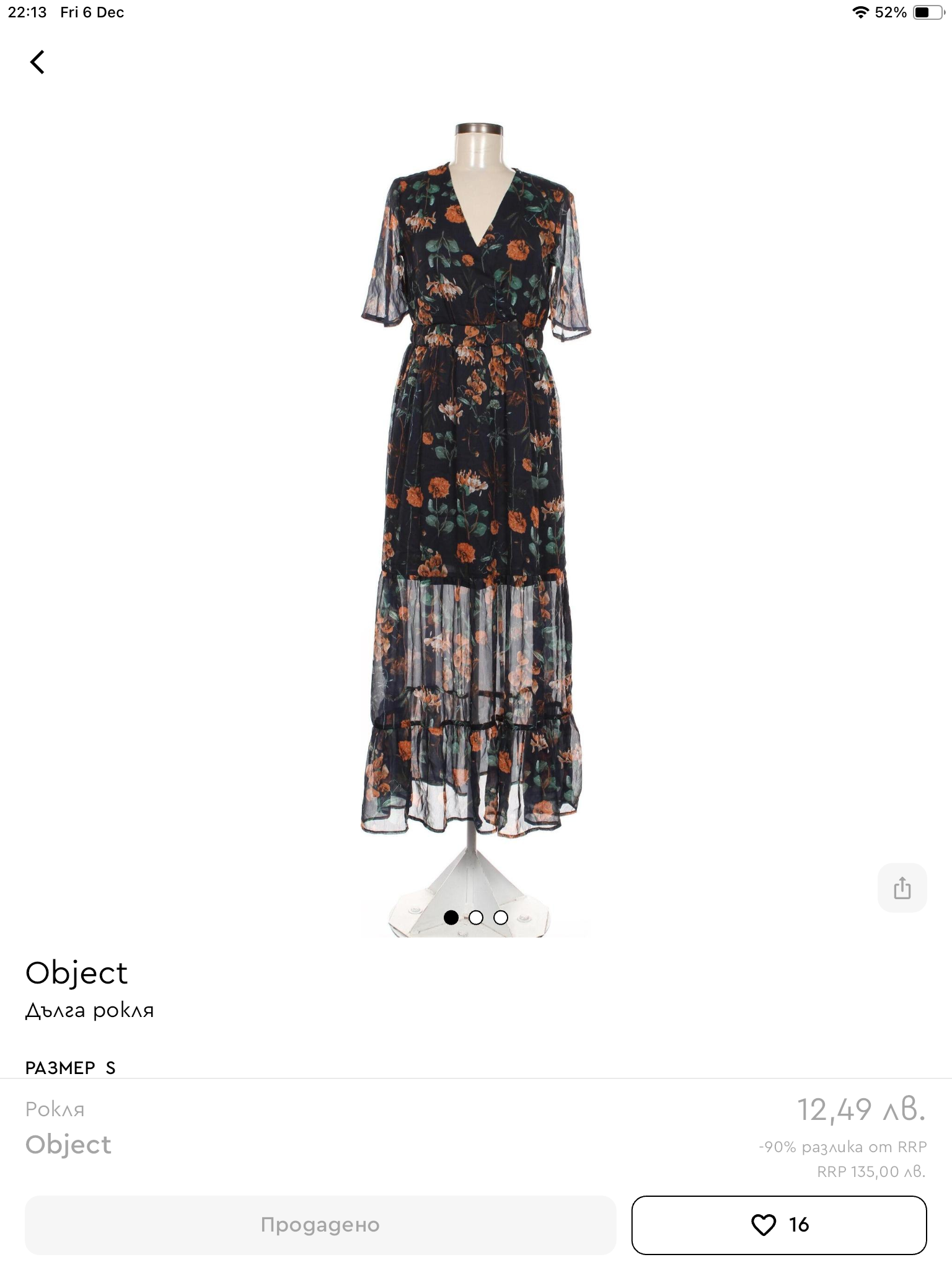Open the dress photo in full view
Viewport: 952px width, 1270px height.
pyautogui.click(x=474, y=496)
